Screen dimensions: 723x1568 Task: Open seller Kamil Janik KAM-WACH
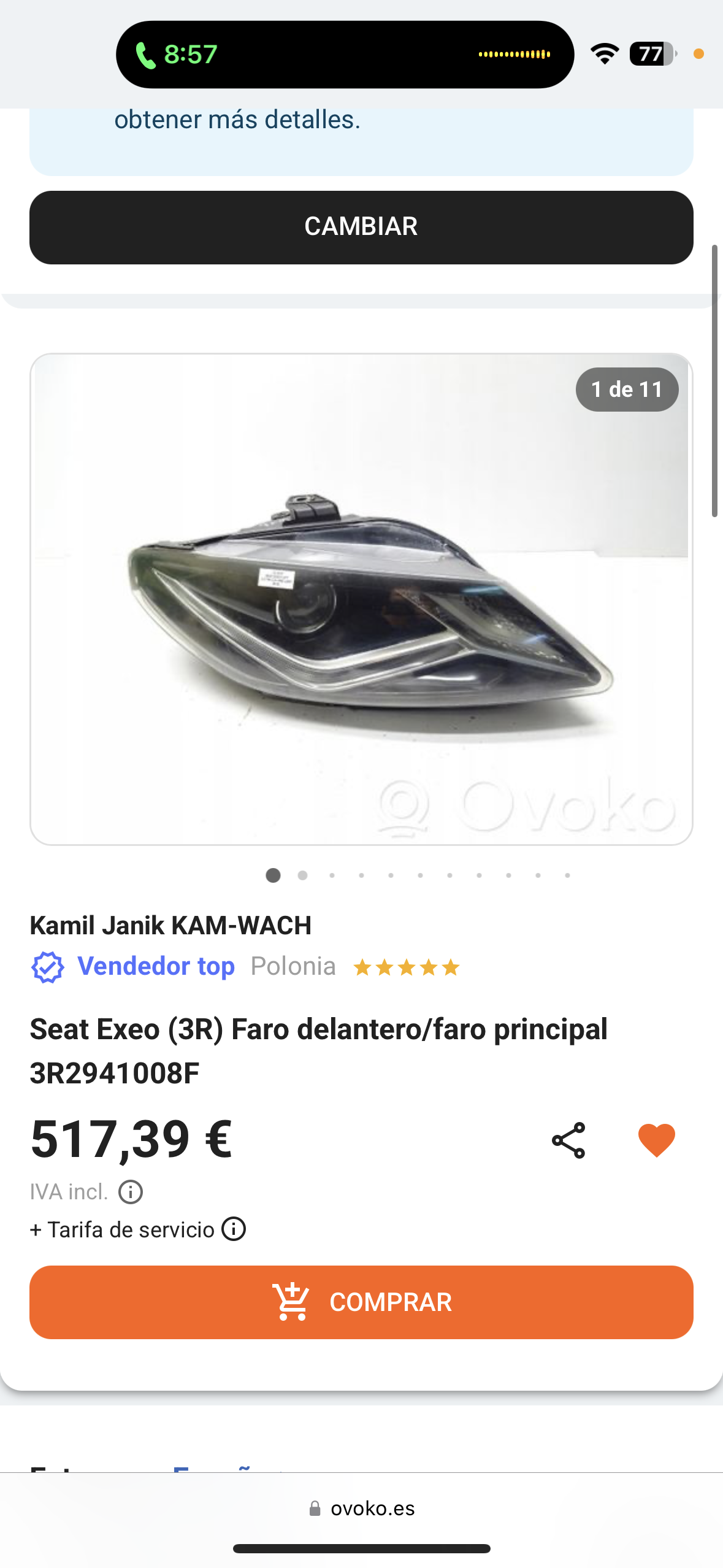pos(170,926)
